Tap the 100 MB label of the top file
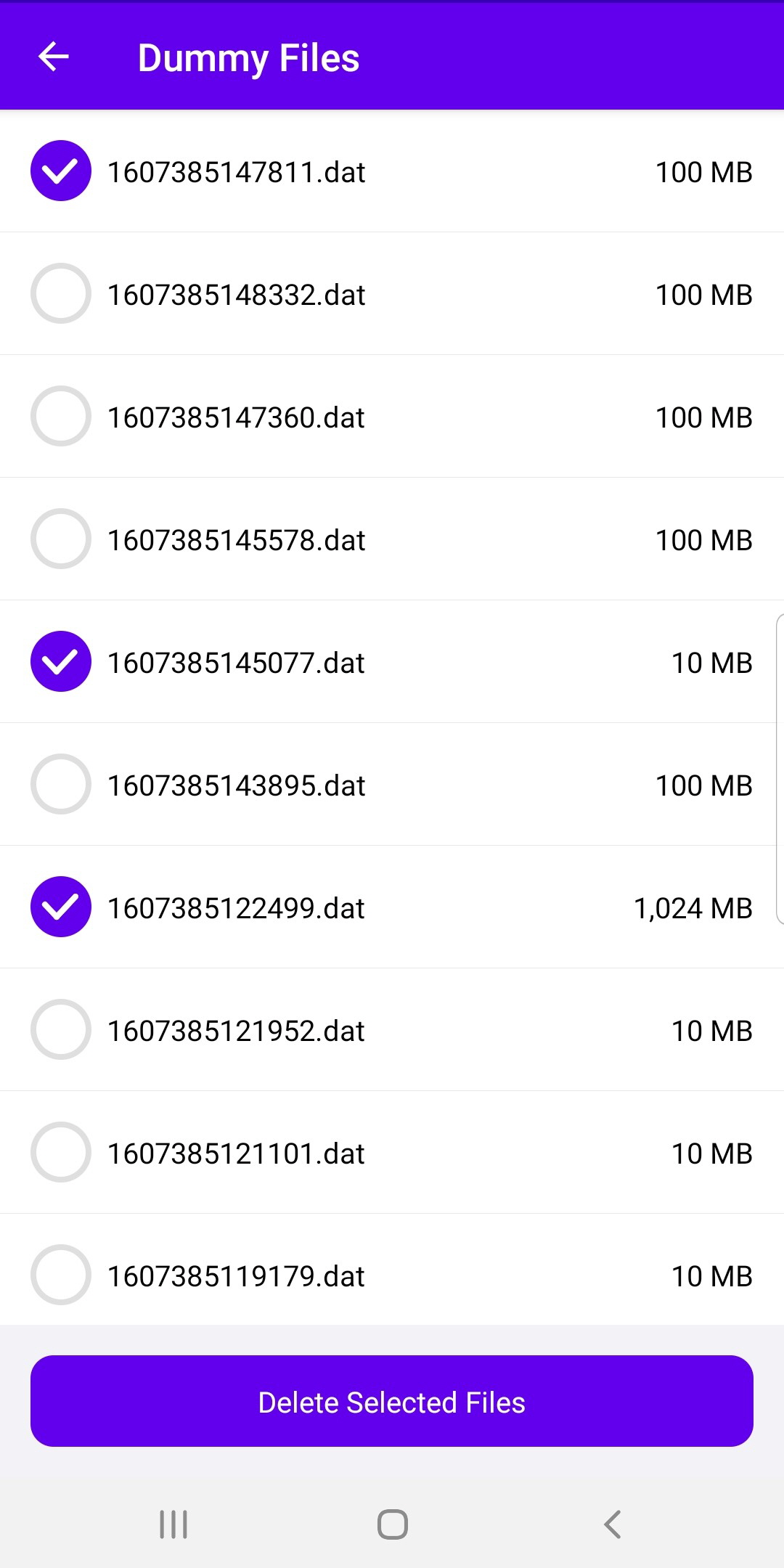784x1568 pixels. [703, 172]
